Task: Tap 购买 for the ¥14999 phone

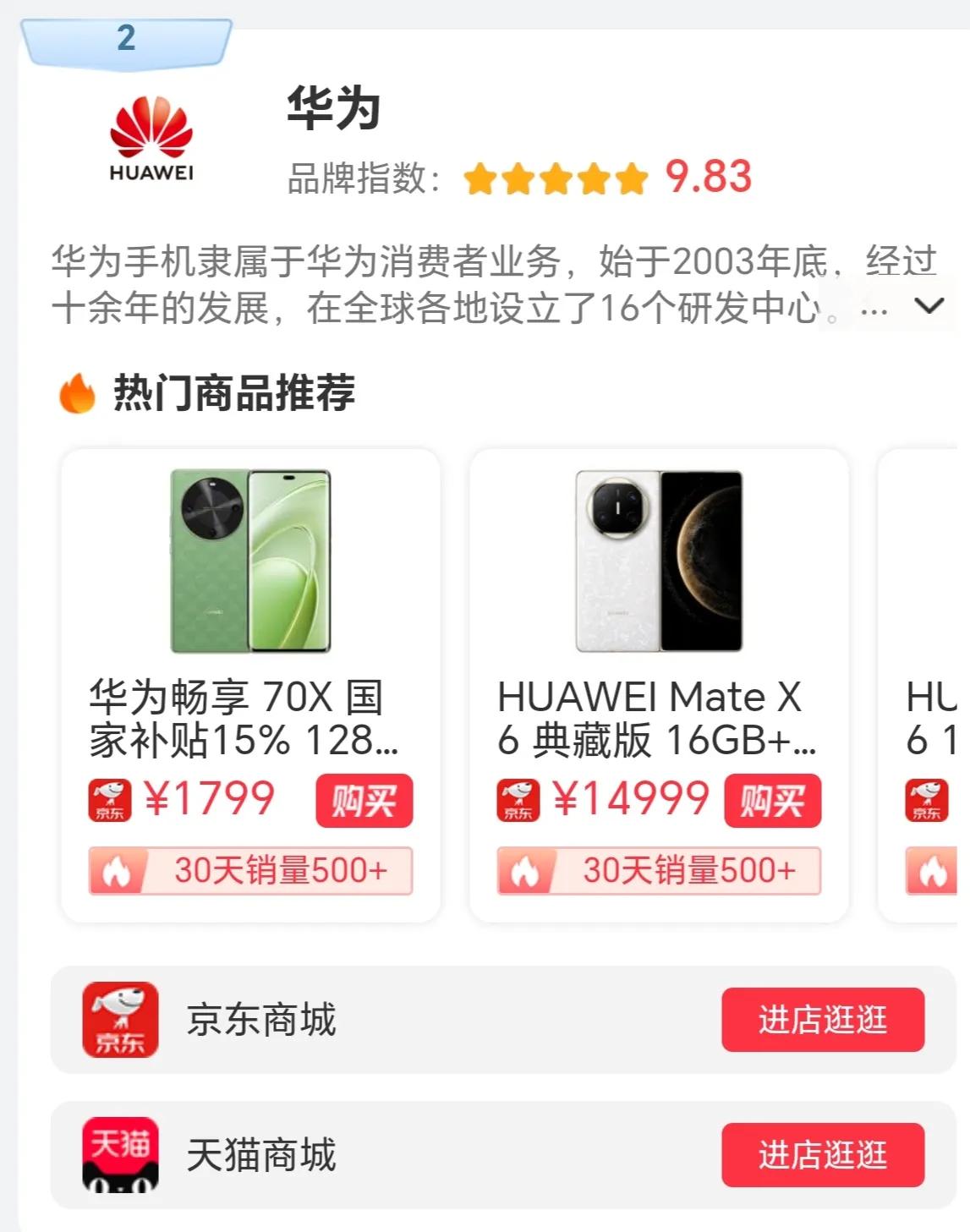Action: click(772, 800)
